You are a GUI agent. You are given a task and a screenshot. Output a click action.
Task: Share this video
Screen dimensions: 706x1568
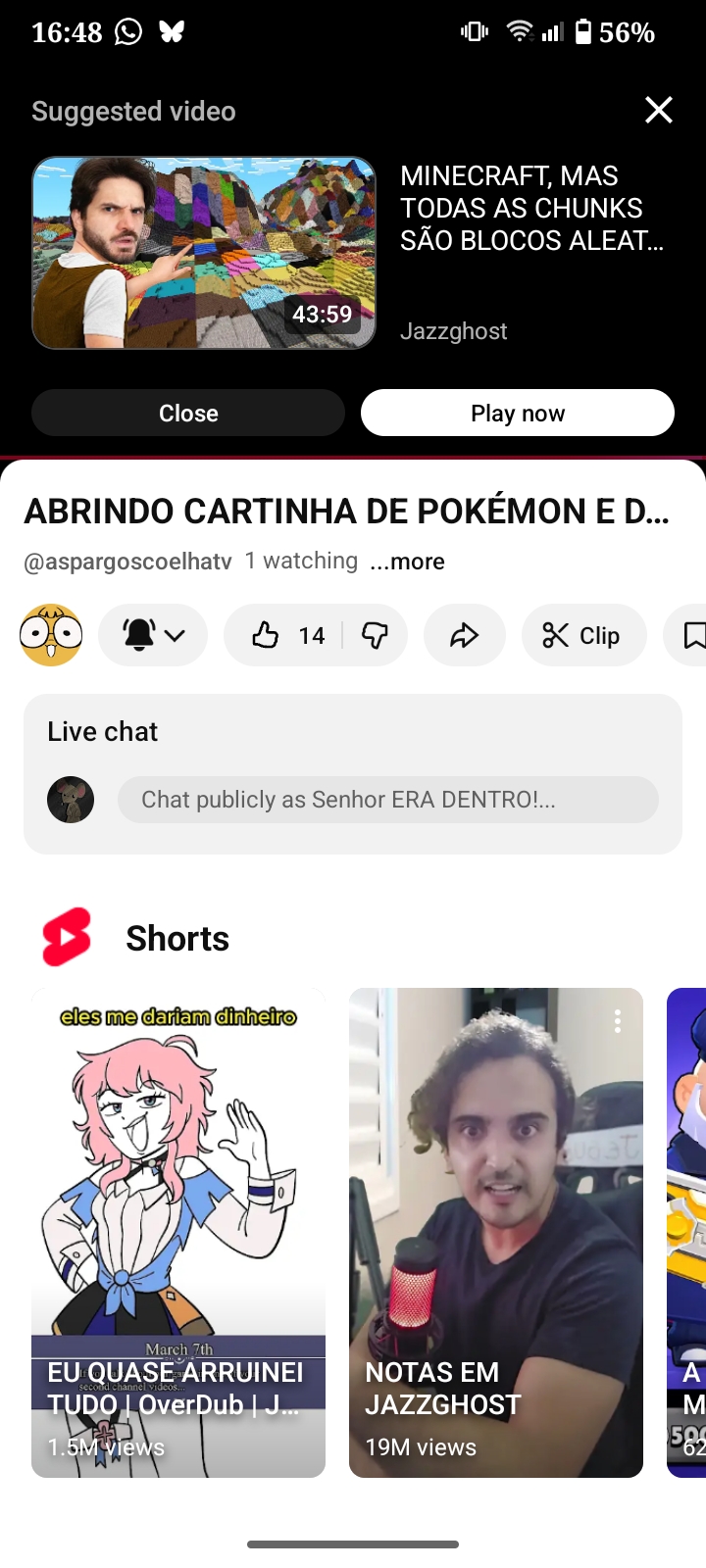[464, 635]
